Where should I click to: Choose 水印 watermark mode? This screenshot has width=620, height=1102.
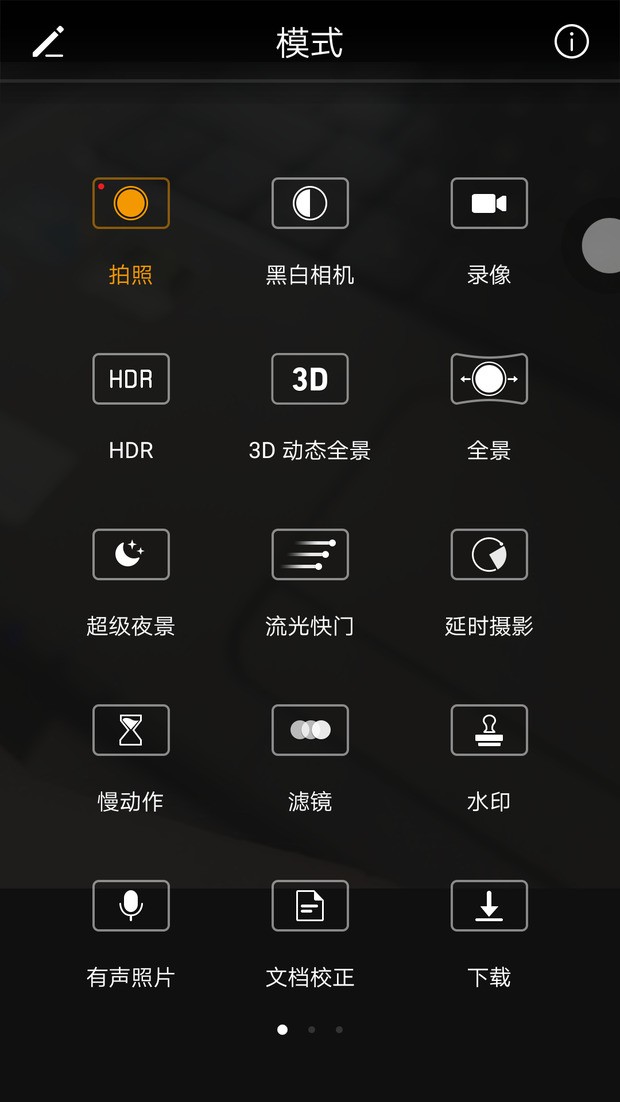[x=489, y=730]
